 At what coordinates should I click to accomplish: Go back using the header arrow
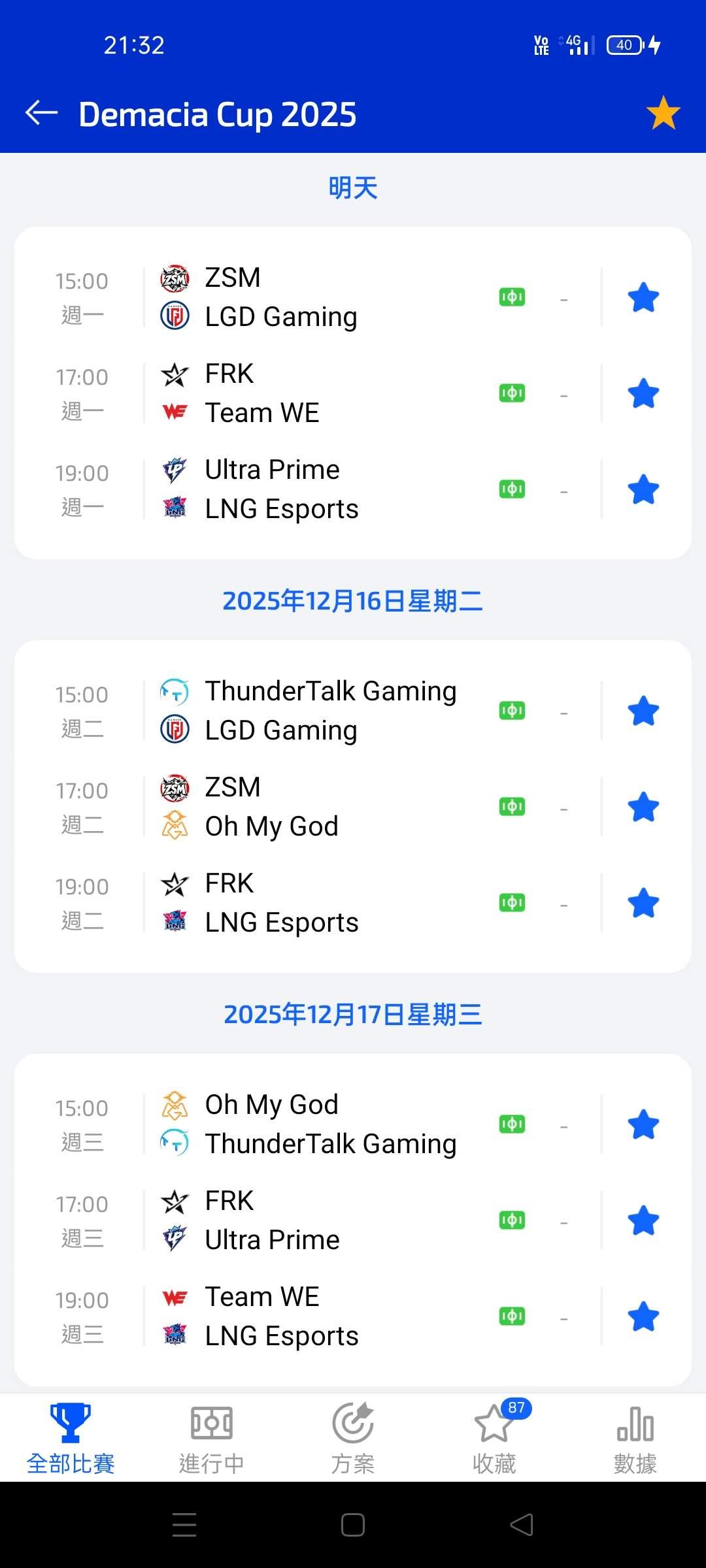coord(42,113)
